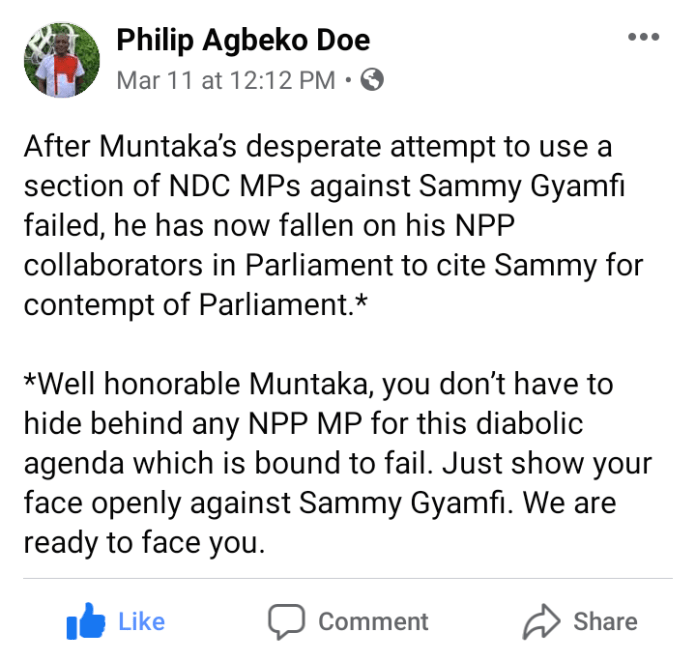Visit Philip Agbeko Doe's profile by name
This screenshot has height=661, width=696.
[x=243, y=40]
